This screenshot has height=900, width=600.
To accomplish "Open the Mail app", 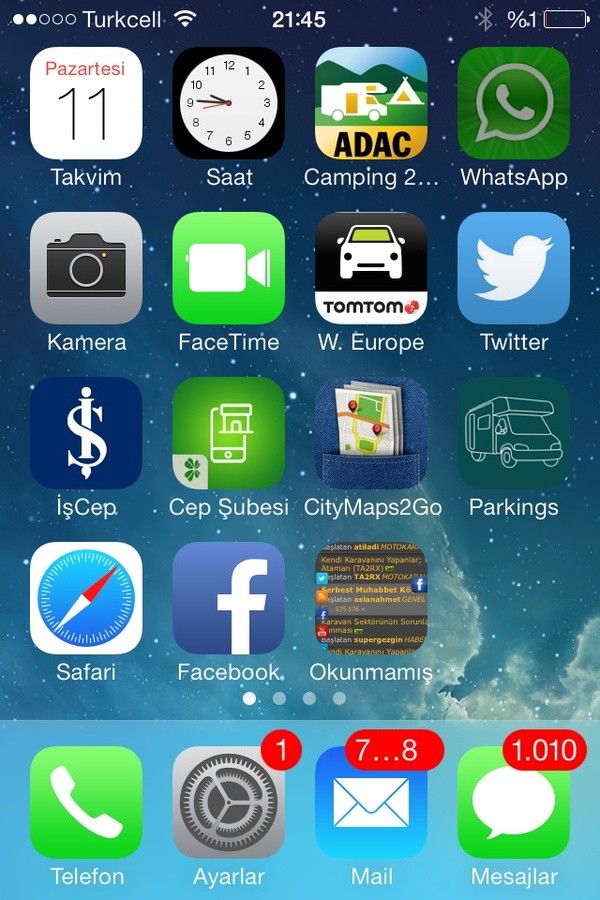I will click(x=371, y=803).
